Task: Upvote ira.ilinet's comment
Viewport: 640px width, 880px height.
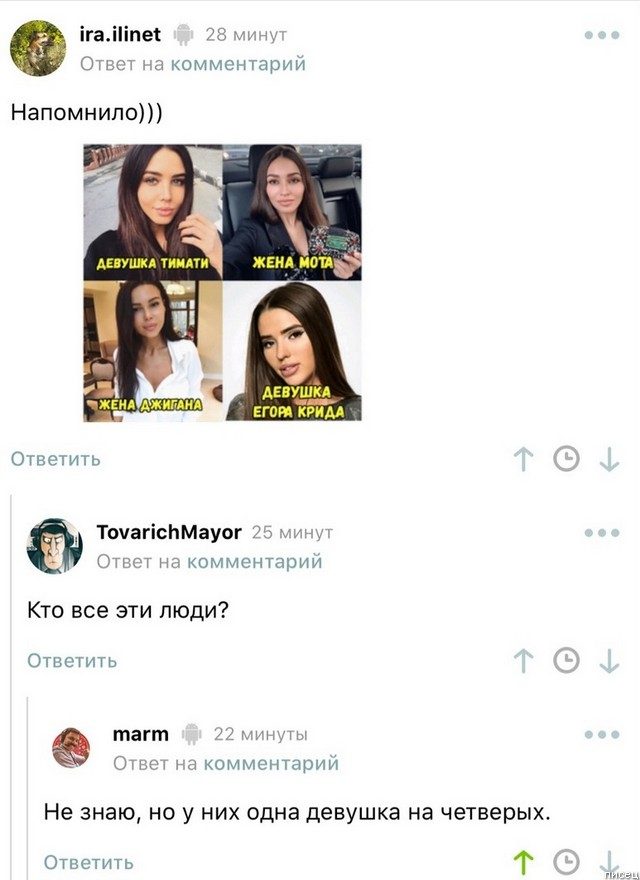Action: coord(523,459)
